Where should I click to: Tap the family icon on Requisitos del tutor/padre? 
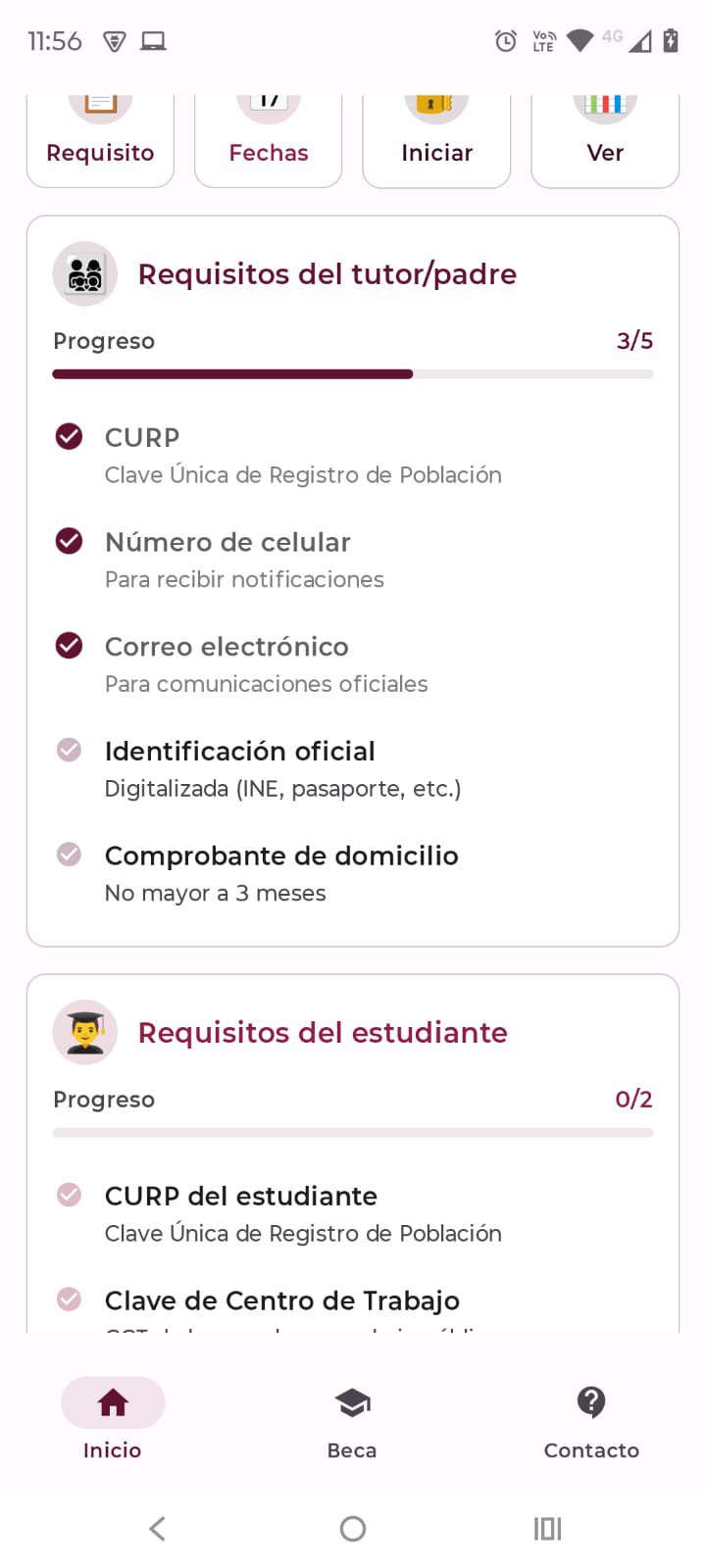[x=84, y=274]
